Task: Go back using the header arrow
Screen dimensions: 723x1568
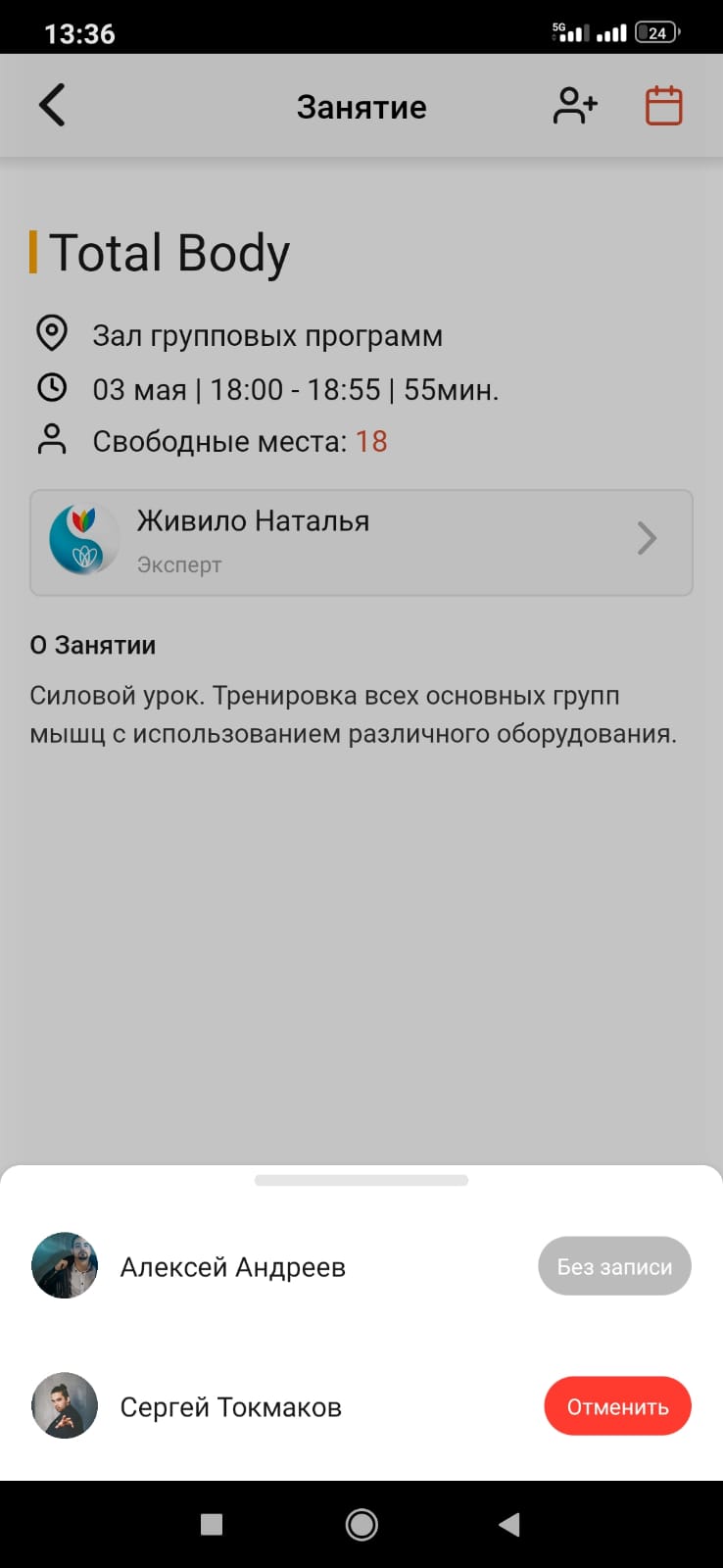Action: (x=52, y=106)
